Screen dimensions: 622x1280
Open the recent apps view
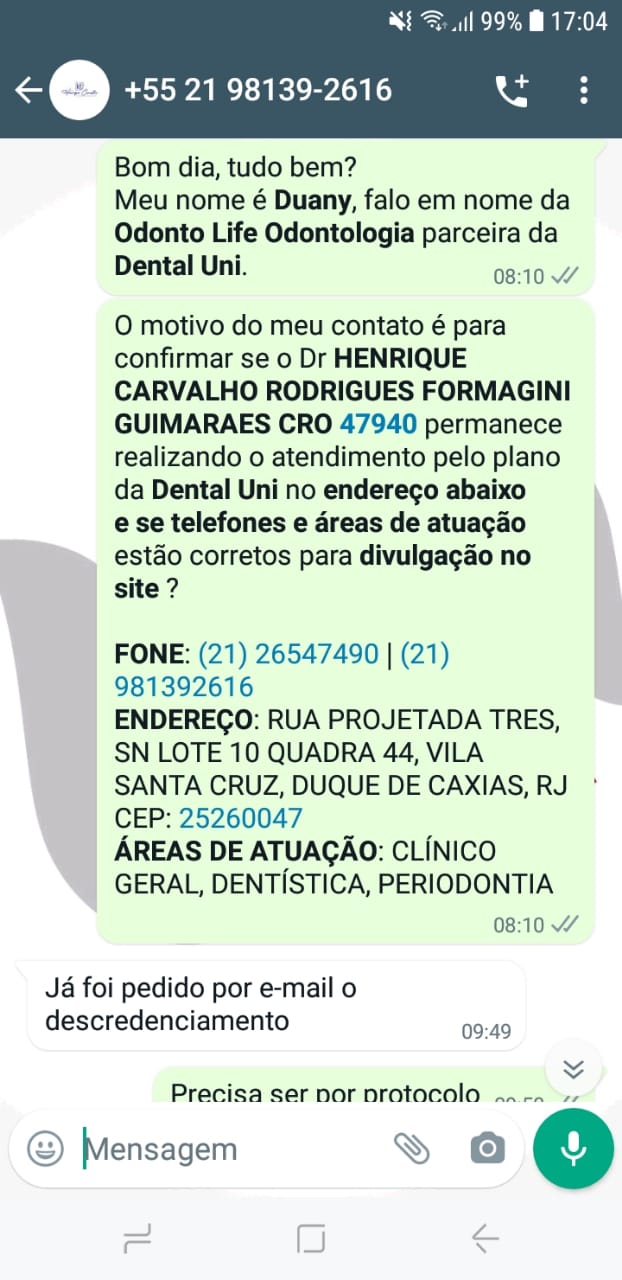[137, 1240]
